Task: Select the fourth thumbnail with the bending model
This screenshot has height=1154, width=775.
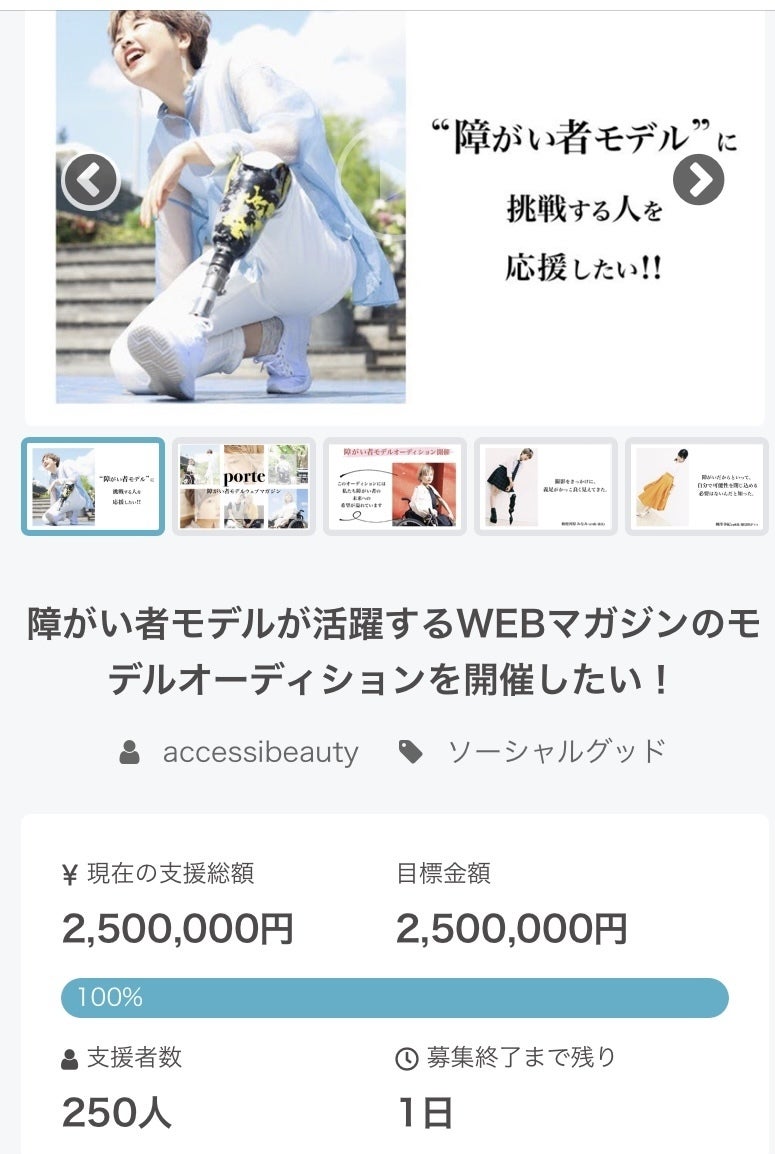Action: 545,486
